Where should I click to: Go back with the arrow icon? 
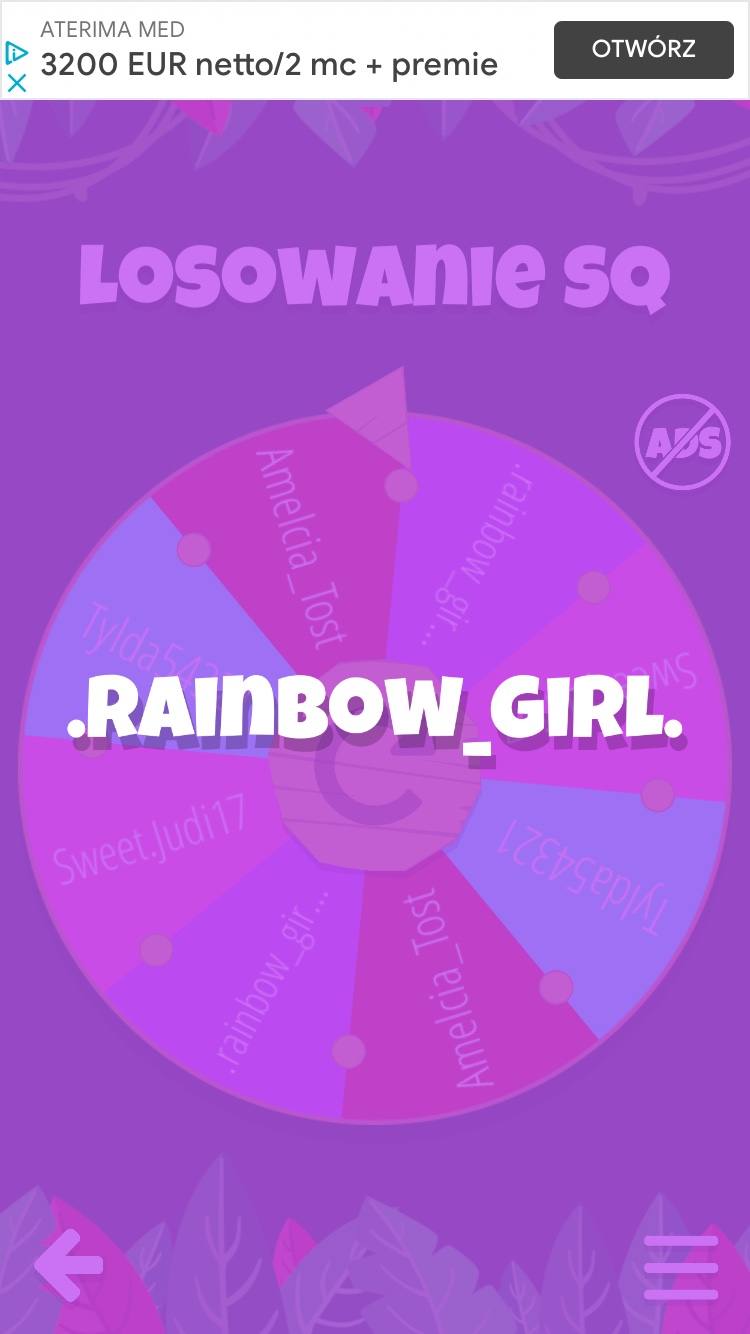68,1266
